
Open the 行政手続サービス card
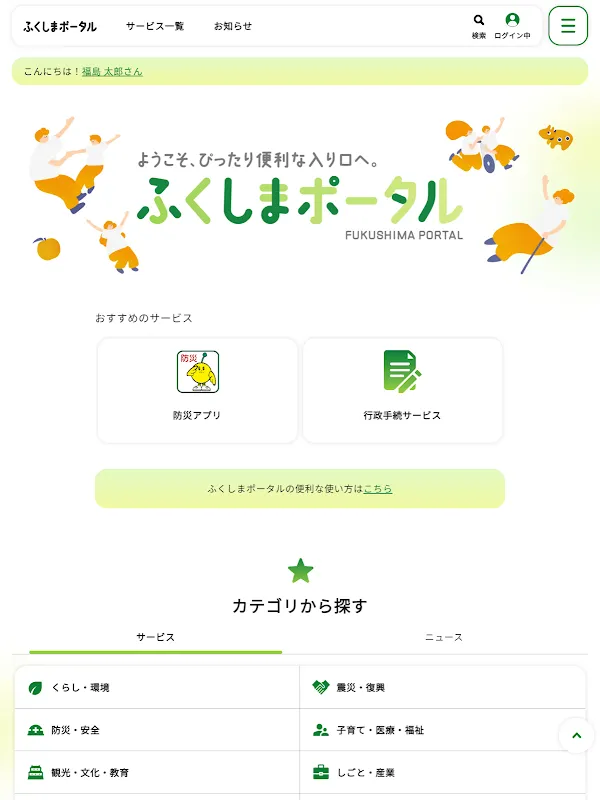(x=402, y=390)
